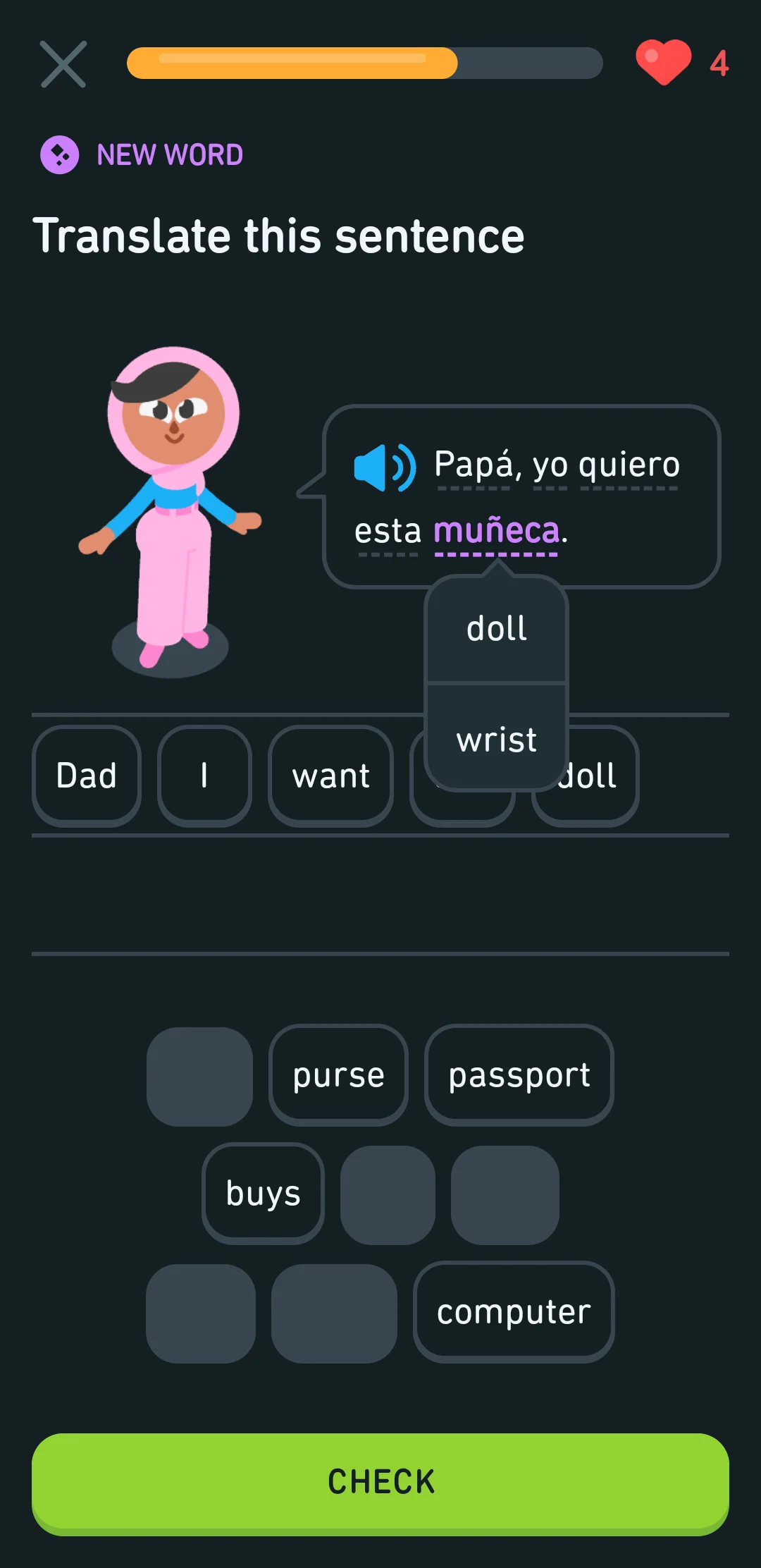Tap the word muñeca for its hint
761x1568 pixels.
(496, 531)
